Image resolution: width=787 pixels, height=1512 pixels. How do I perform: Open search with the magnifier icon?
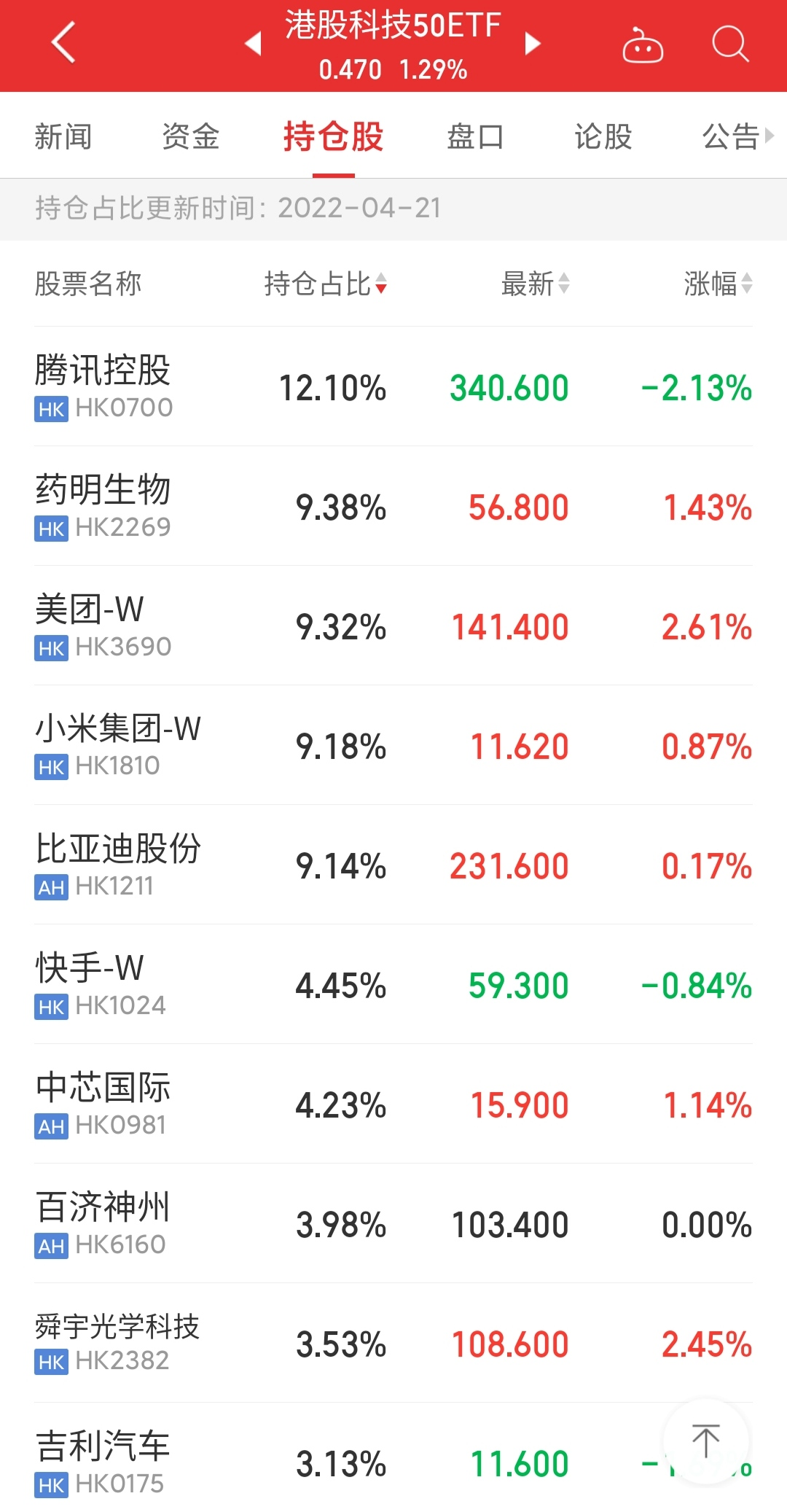[x=729, y=44]
